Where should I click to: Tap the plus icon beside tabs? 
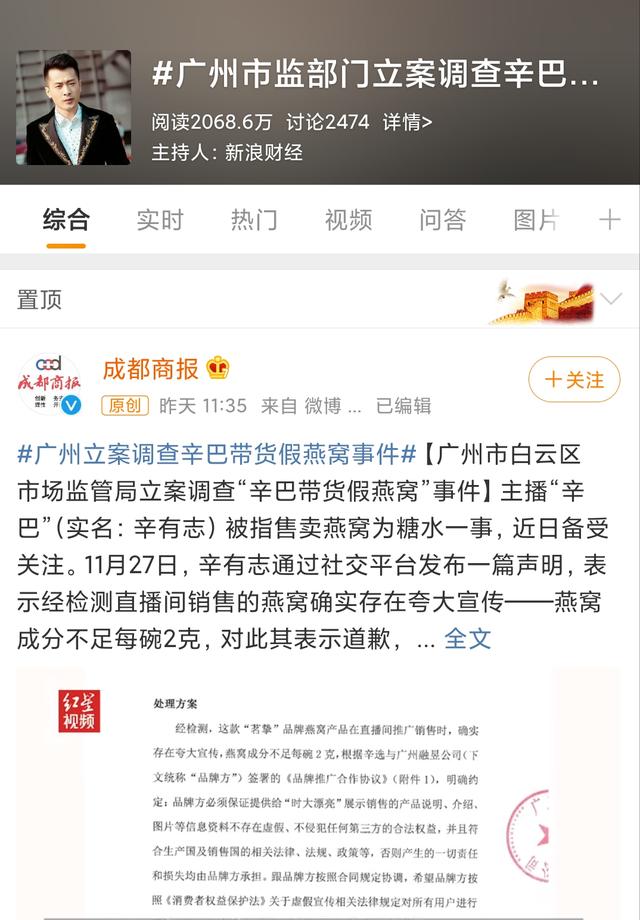[x=609, y=220]
